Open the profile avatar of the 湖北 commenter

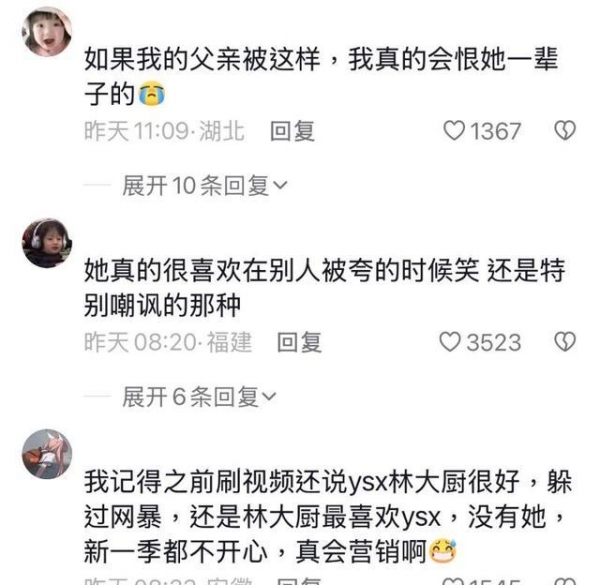pos(46,32)
